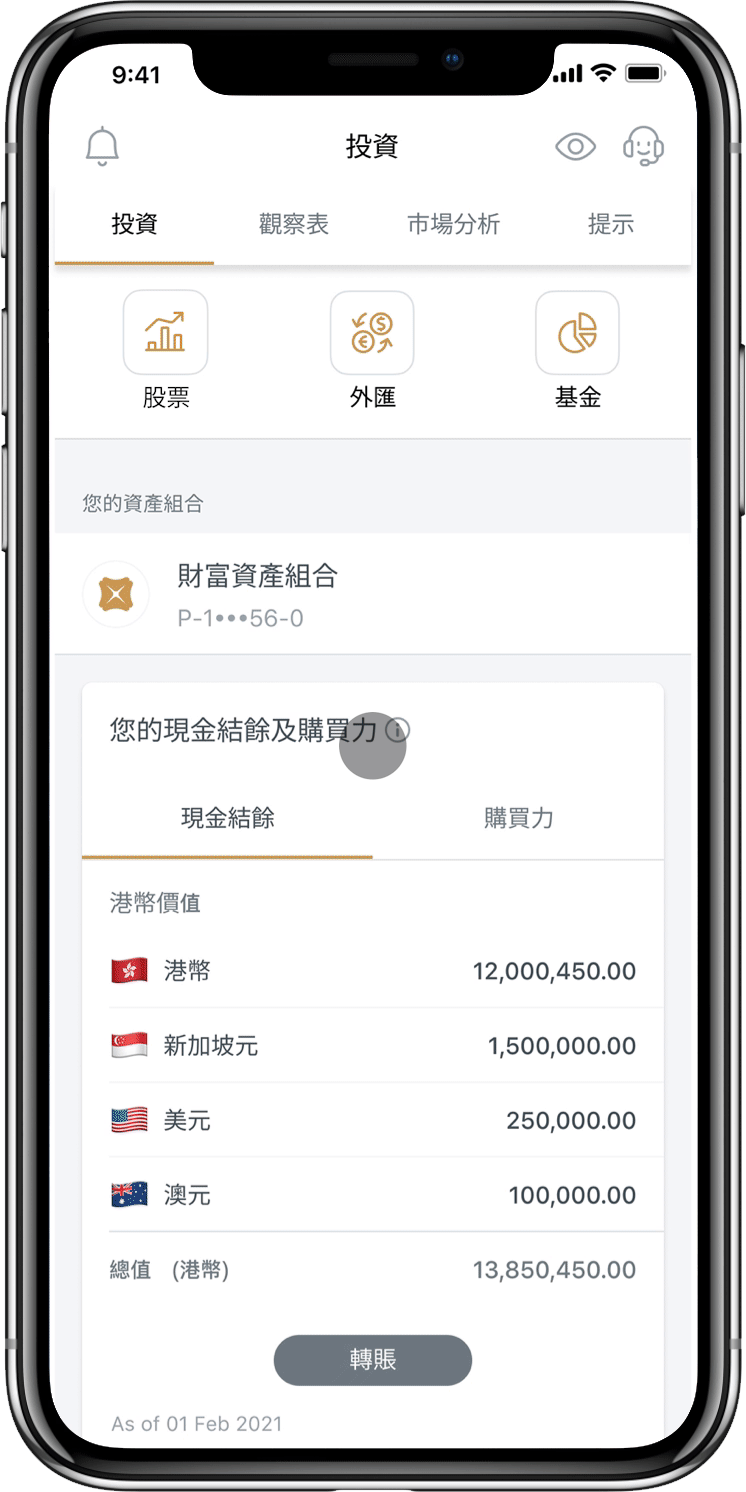This screenshot has width=746, height=1492.
Task: Open the 提示 tab
Action: (610, 224)
